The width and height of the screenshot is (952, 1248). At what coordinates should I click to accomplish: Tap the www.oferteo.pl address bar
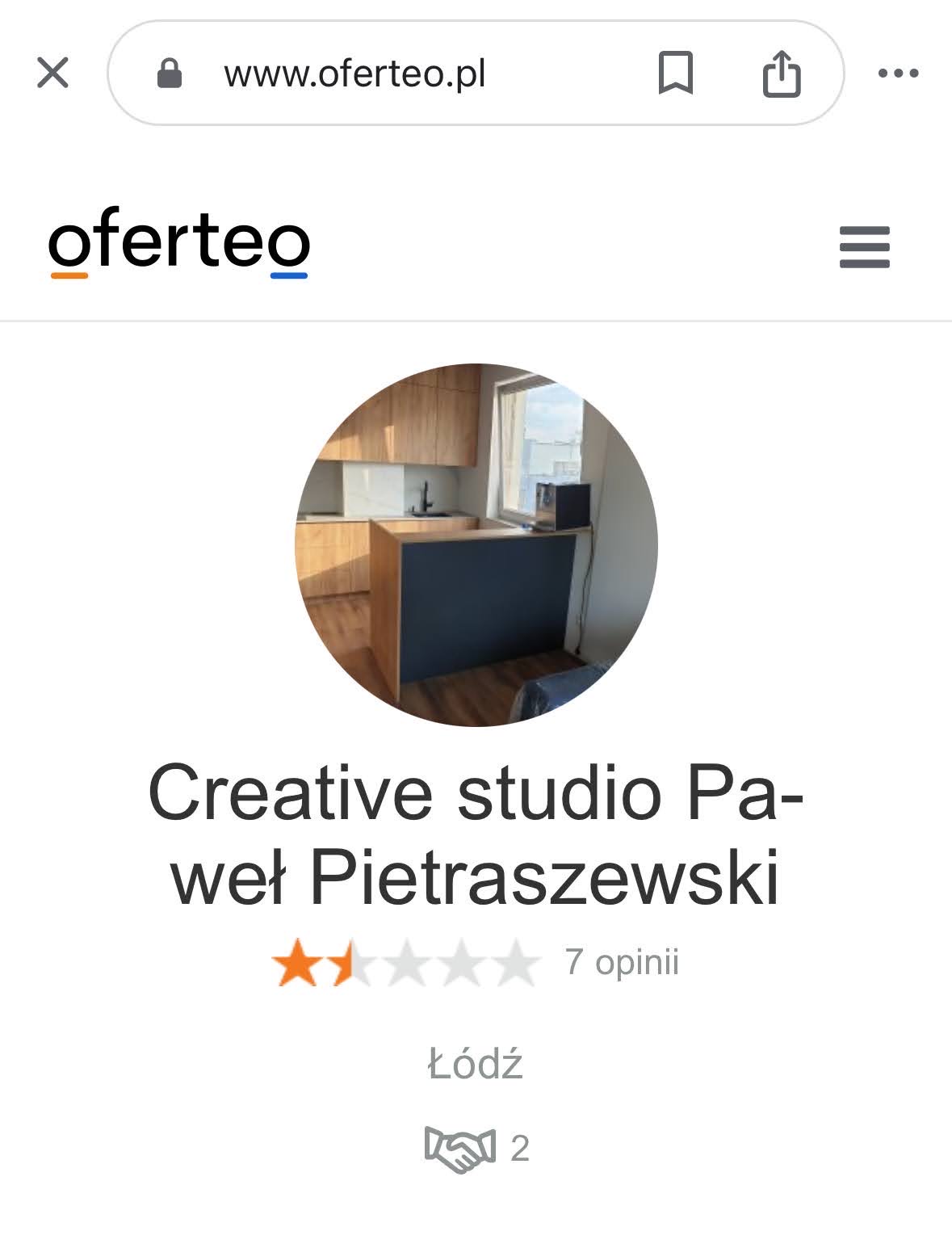point(354,74)
